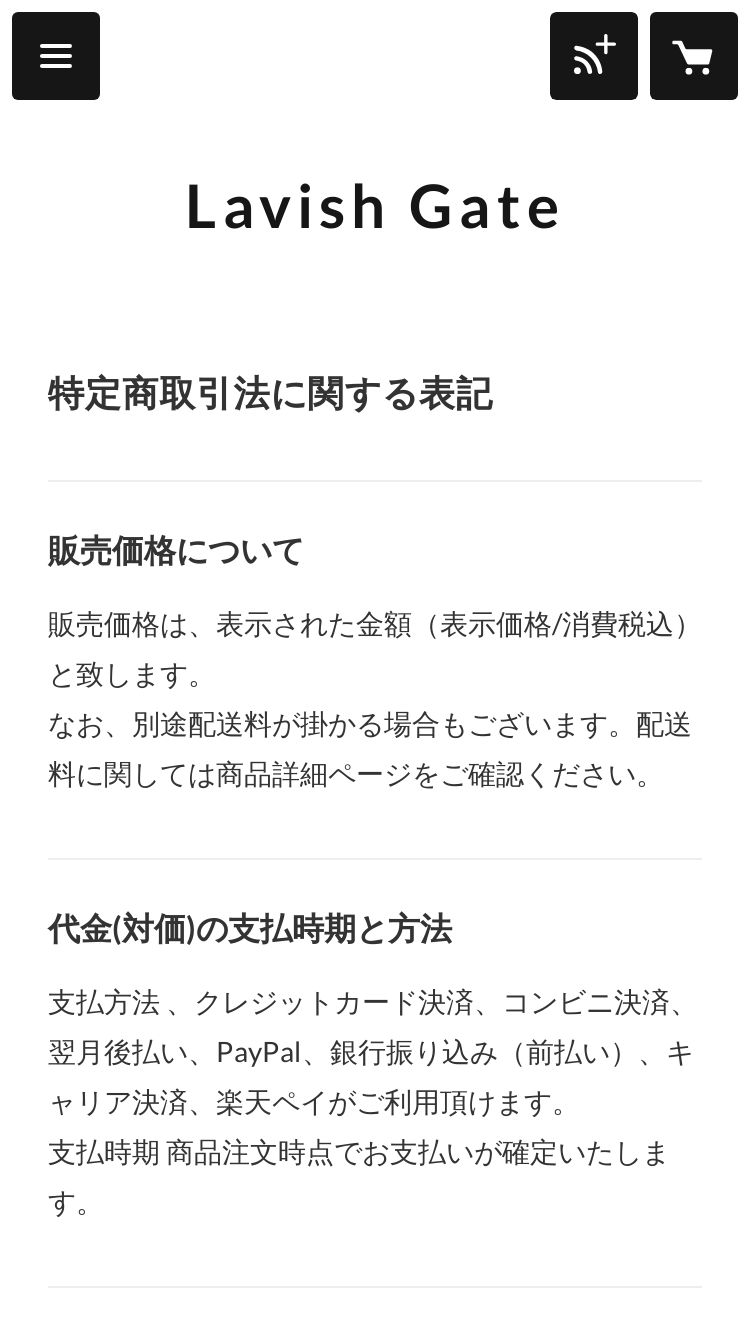
Task: Open the shopping cart
Action: [x=694, y=56]
